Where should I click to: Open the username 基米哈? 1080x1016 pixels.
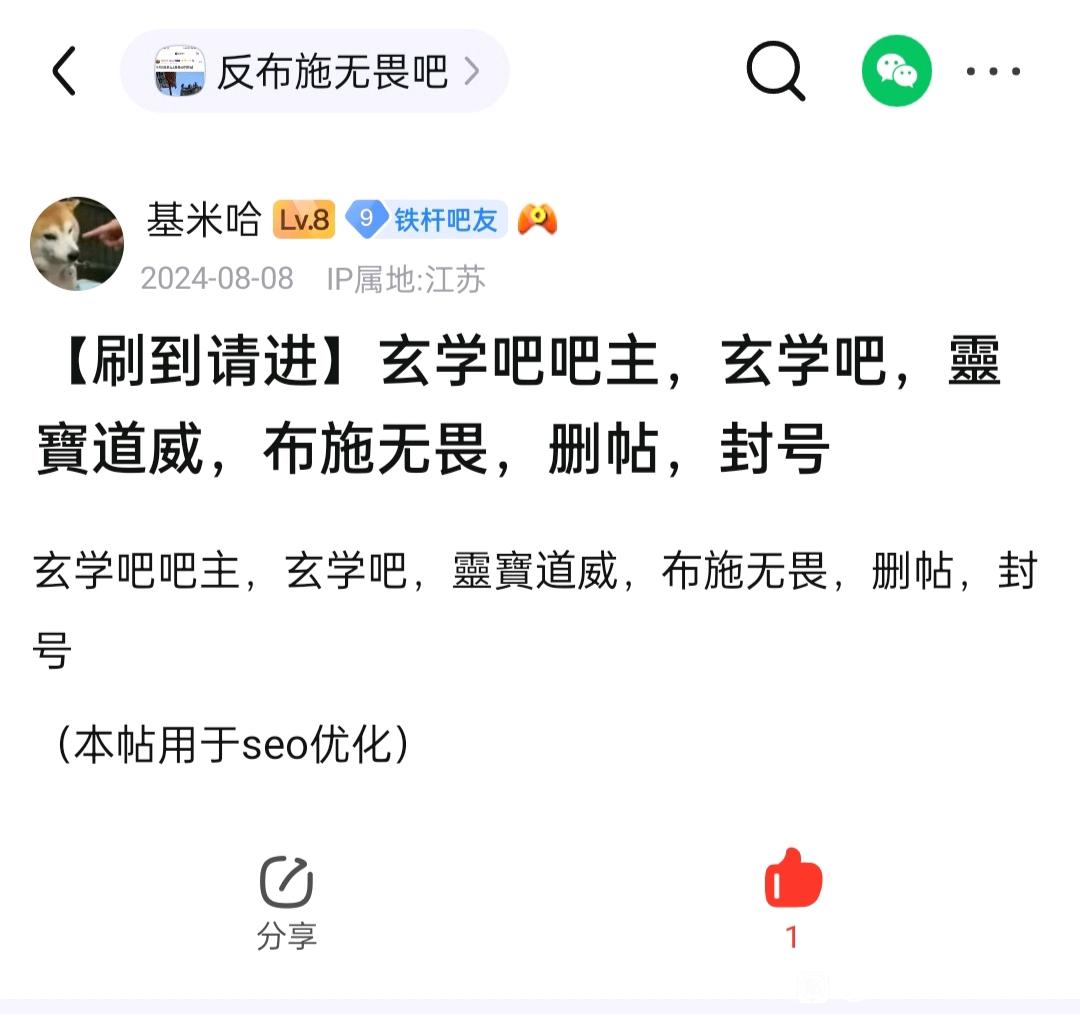(x=204, y=219)
